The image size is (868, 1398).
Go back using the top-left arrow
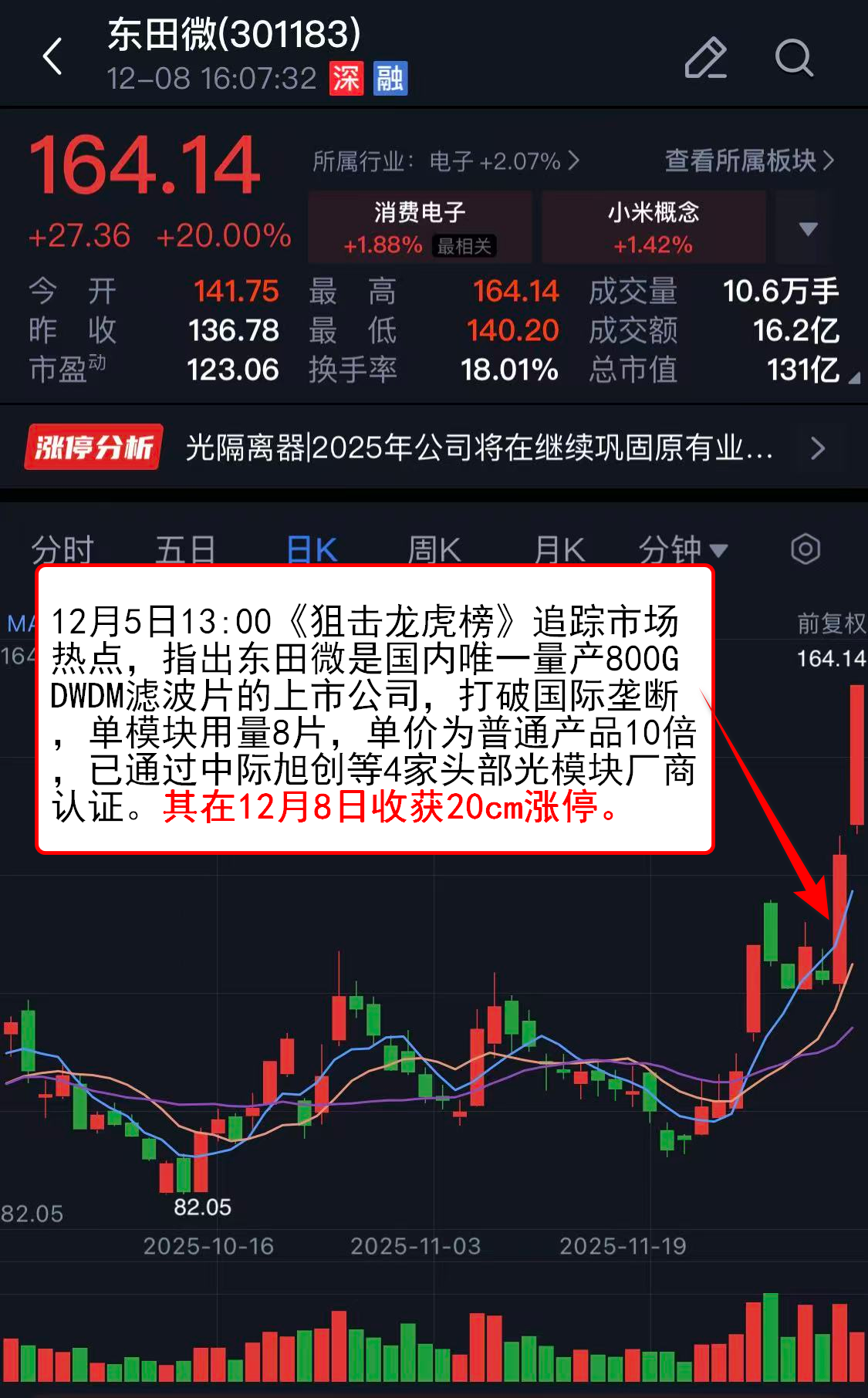(52, 57)
